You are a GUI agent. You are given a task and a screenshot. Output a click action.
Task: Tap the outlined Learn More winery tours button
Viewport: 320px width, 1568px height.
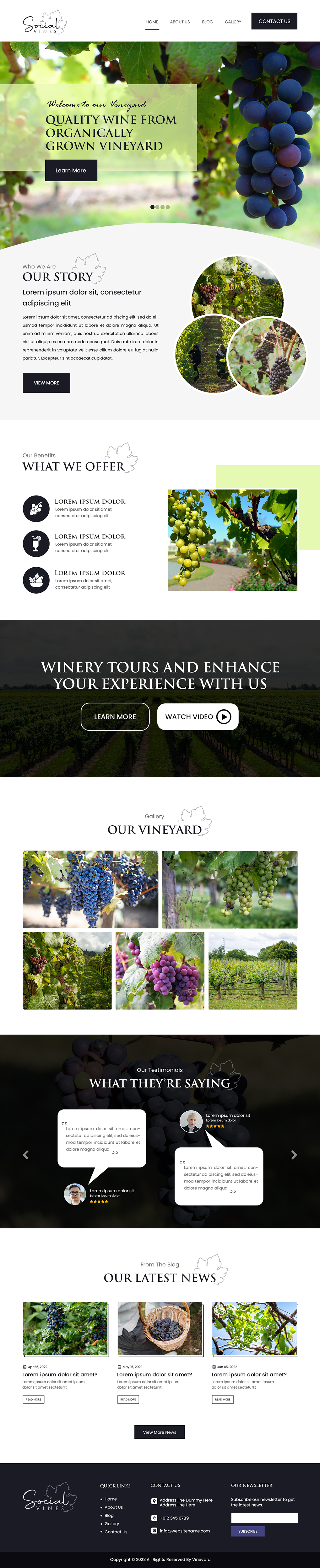(115, 717)
